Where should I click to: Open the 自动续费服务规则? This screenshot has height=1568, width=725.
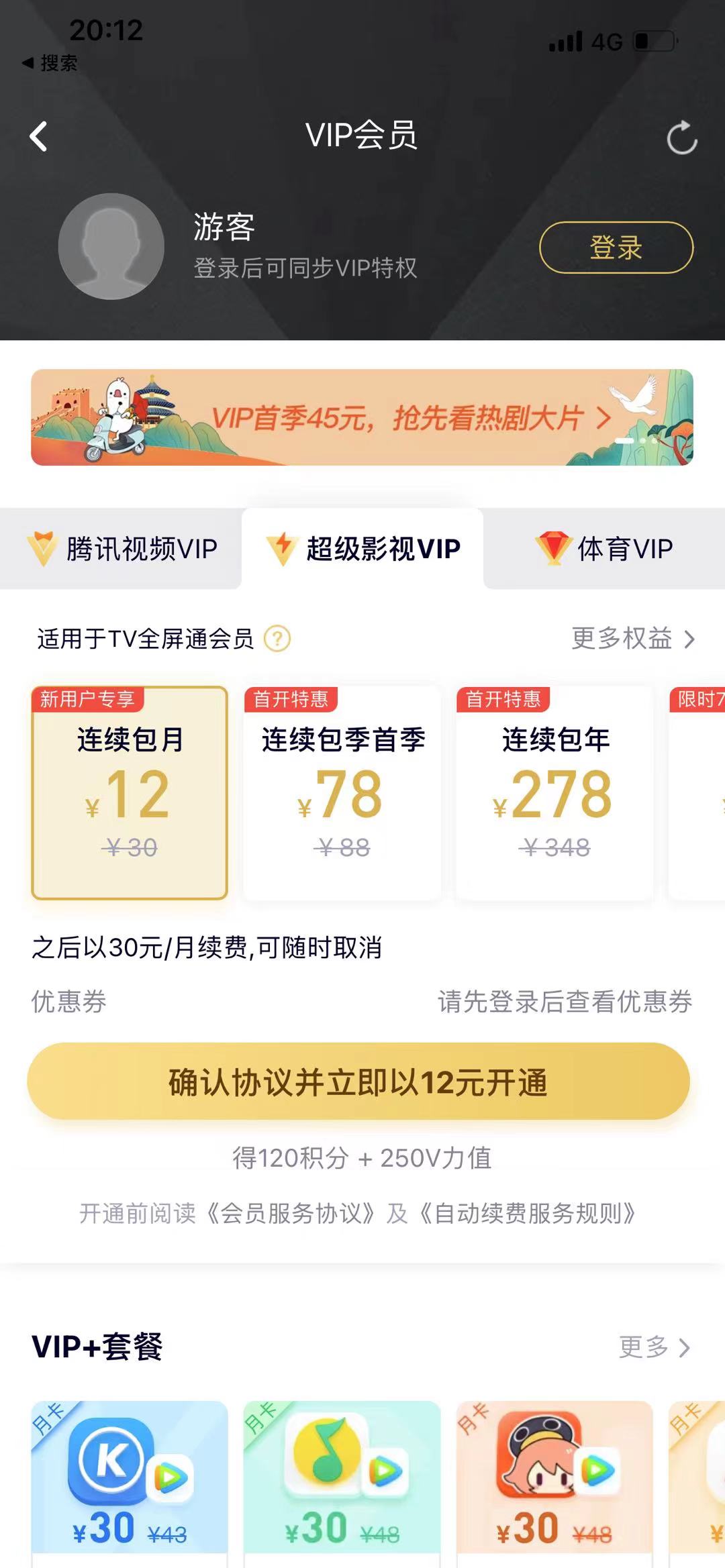click(x=527, y=1213)
